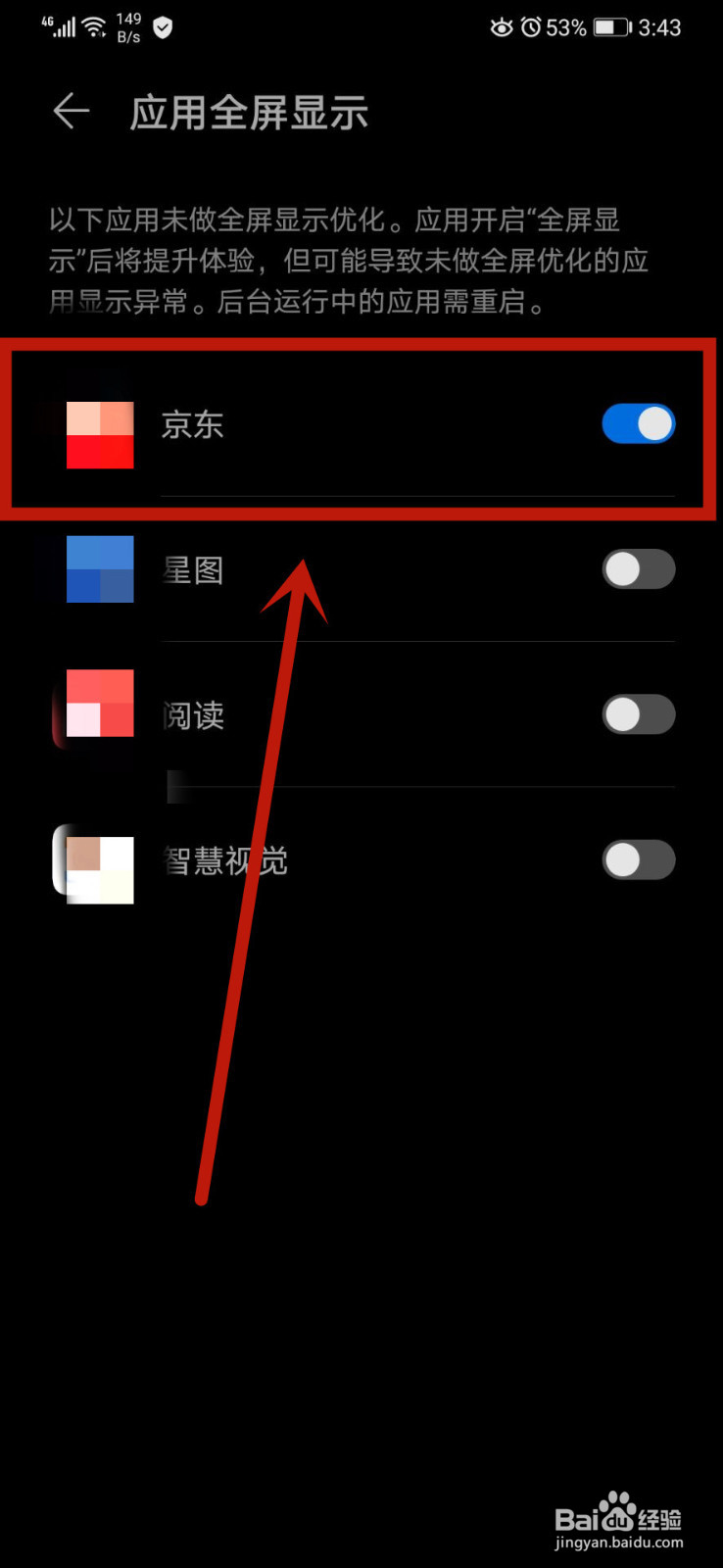Tap the VPN shield status icon
The image size is (723, 1568).
pos(163,27)
